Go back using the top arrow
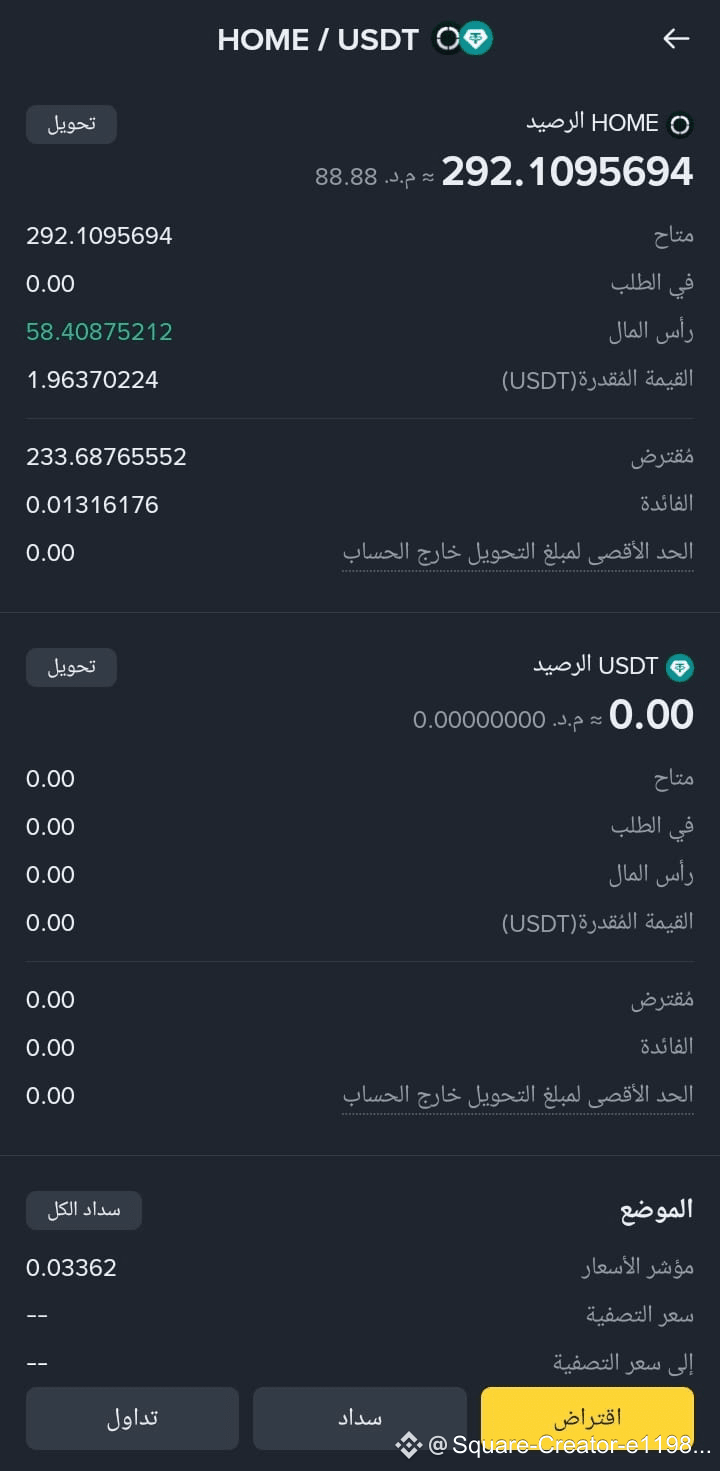 (676, 39)
